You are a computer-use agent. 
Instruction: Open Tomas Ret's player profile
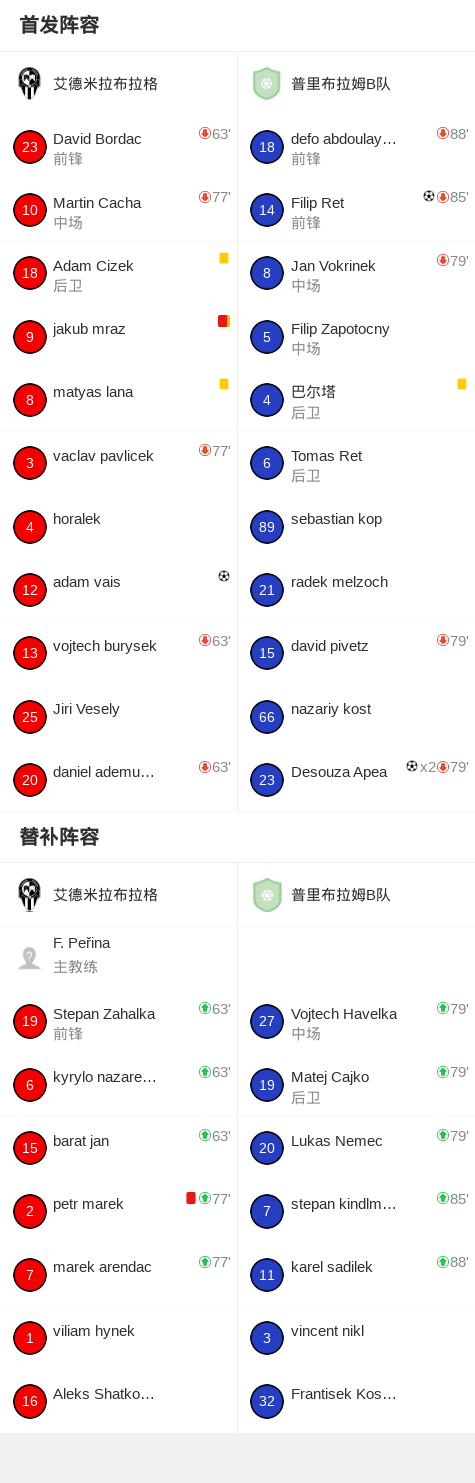356,464
